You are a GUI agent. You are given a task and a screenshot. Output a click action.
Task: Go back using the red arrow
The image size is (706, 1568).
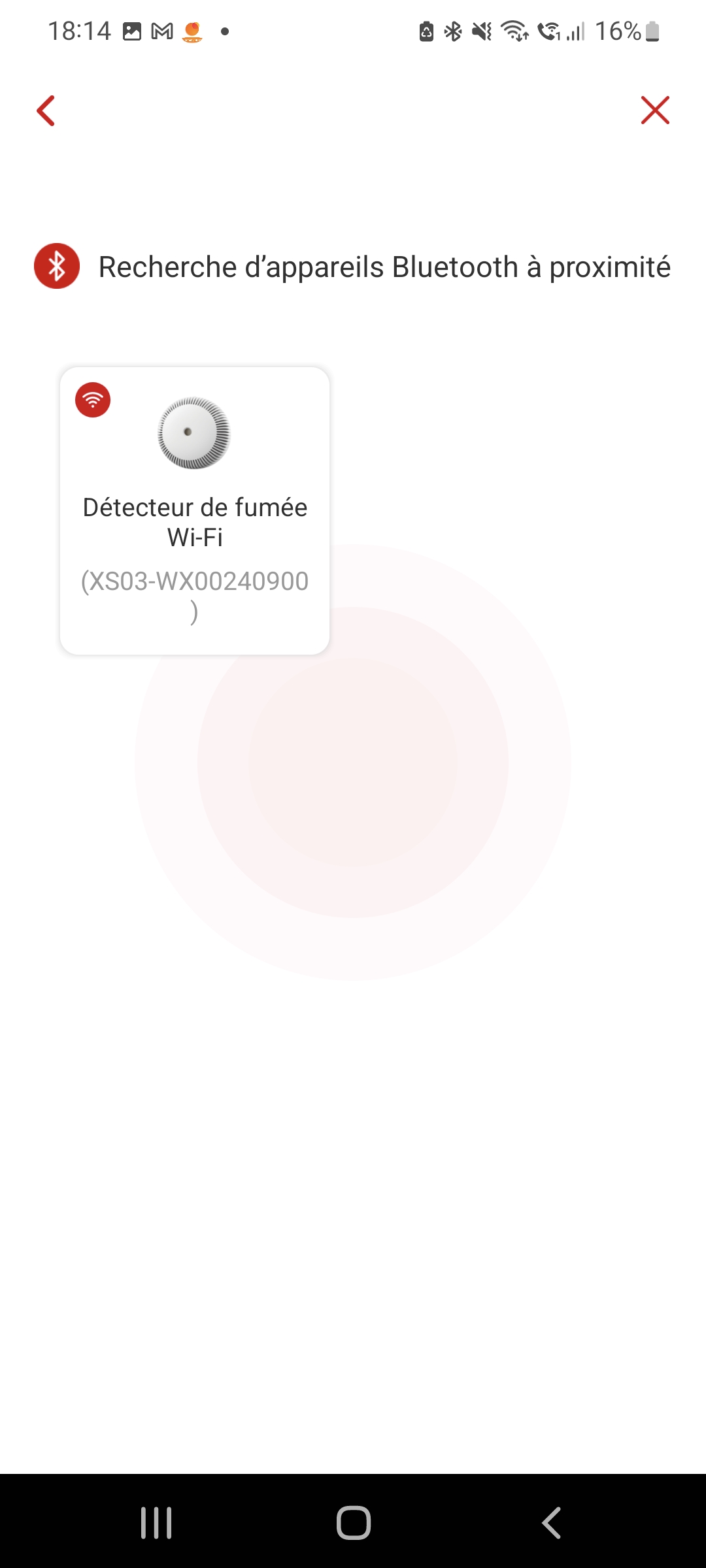point(46,110)
